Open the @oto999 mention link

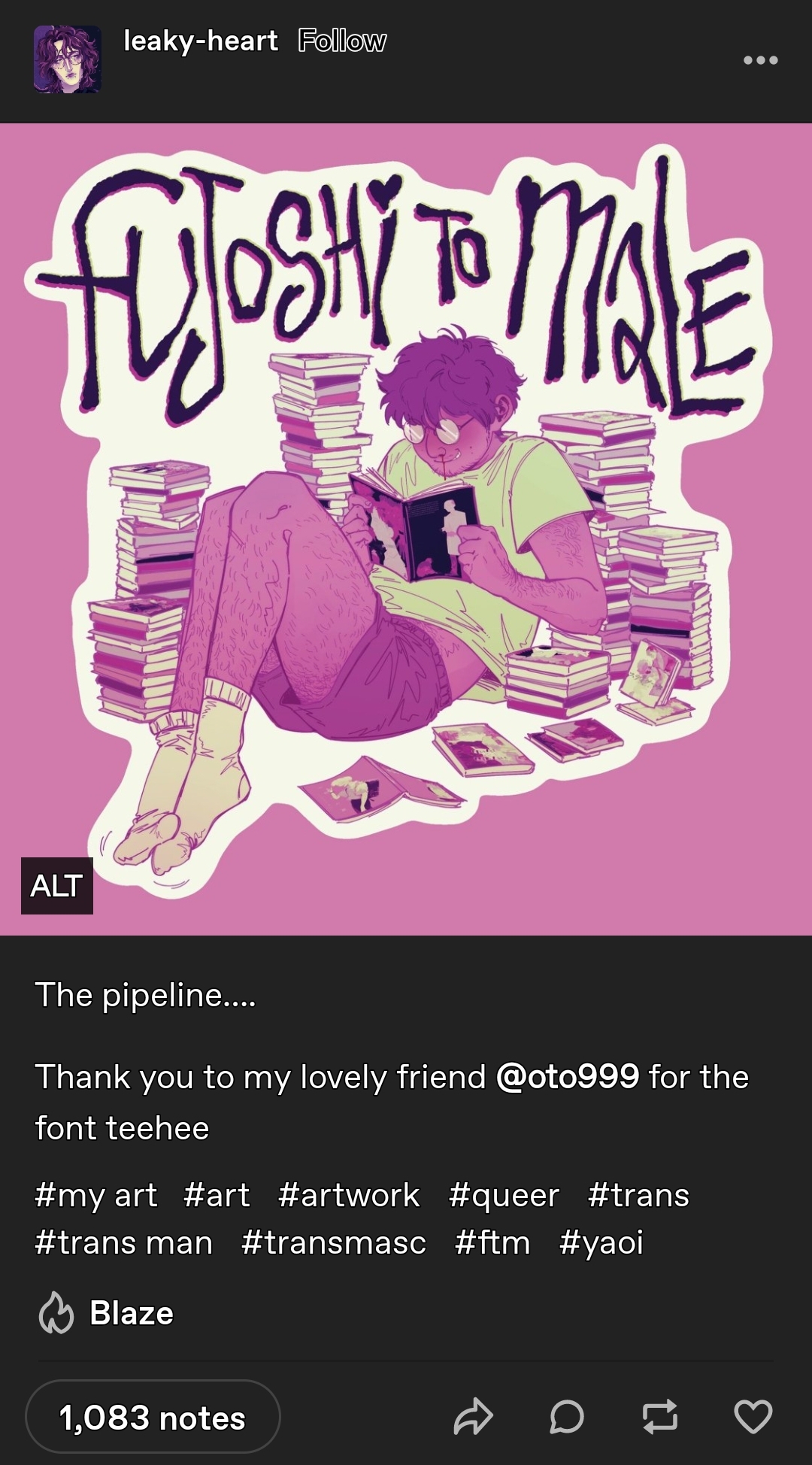568,1076
